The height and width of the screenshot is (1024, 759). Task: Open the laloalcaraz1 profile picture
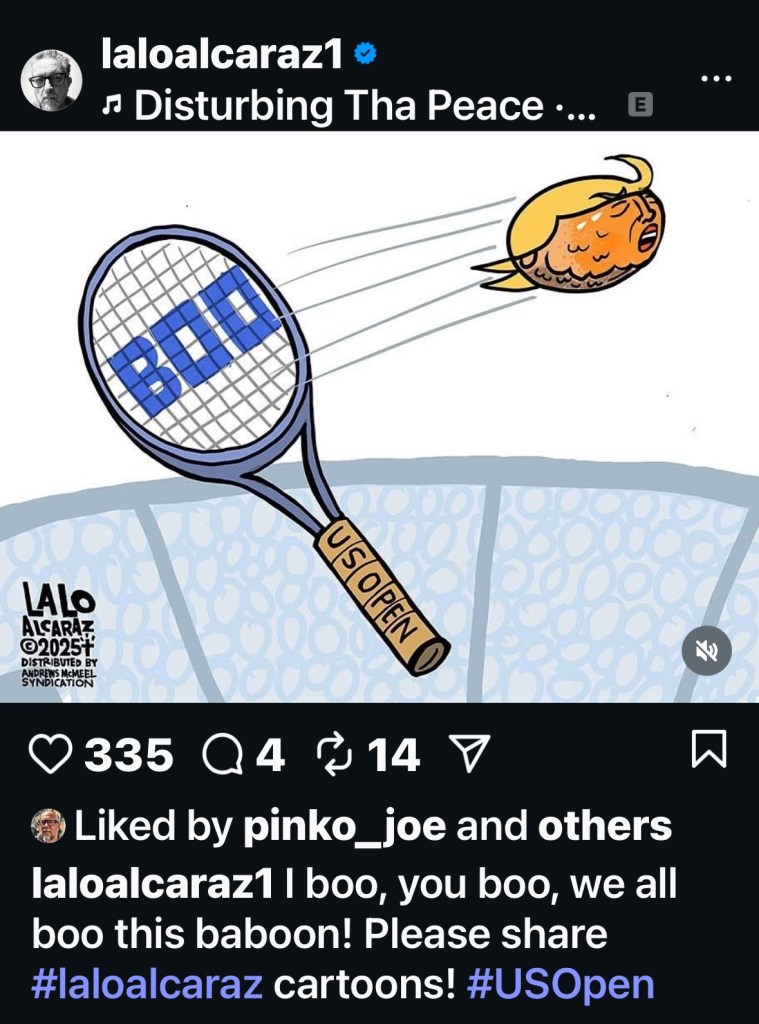(x=51, y=80)
